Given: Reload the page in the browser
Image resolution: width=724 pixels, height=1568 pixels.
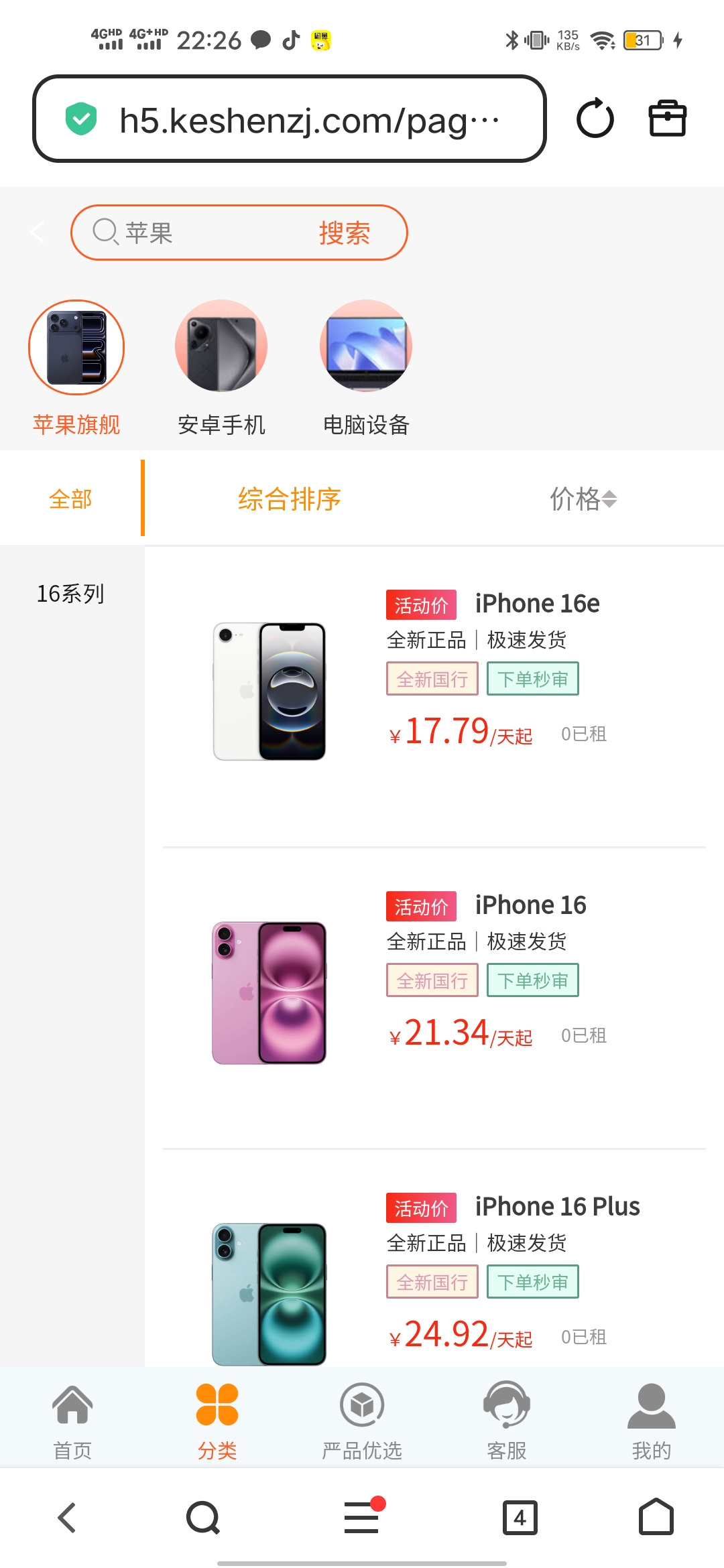Looking at the screenshot, I should click(595, 119).
